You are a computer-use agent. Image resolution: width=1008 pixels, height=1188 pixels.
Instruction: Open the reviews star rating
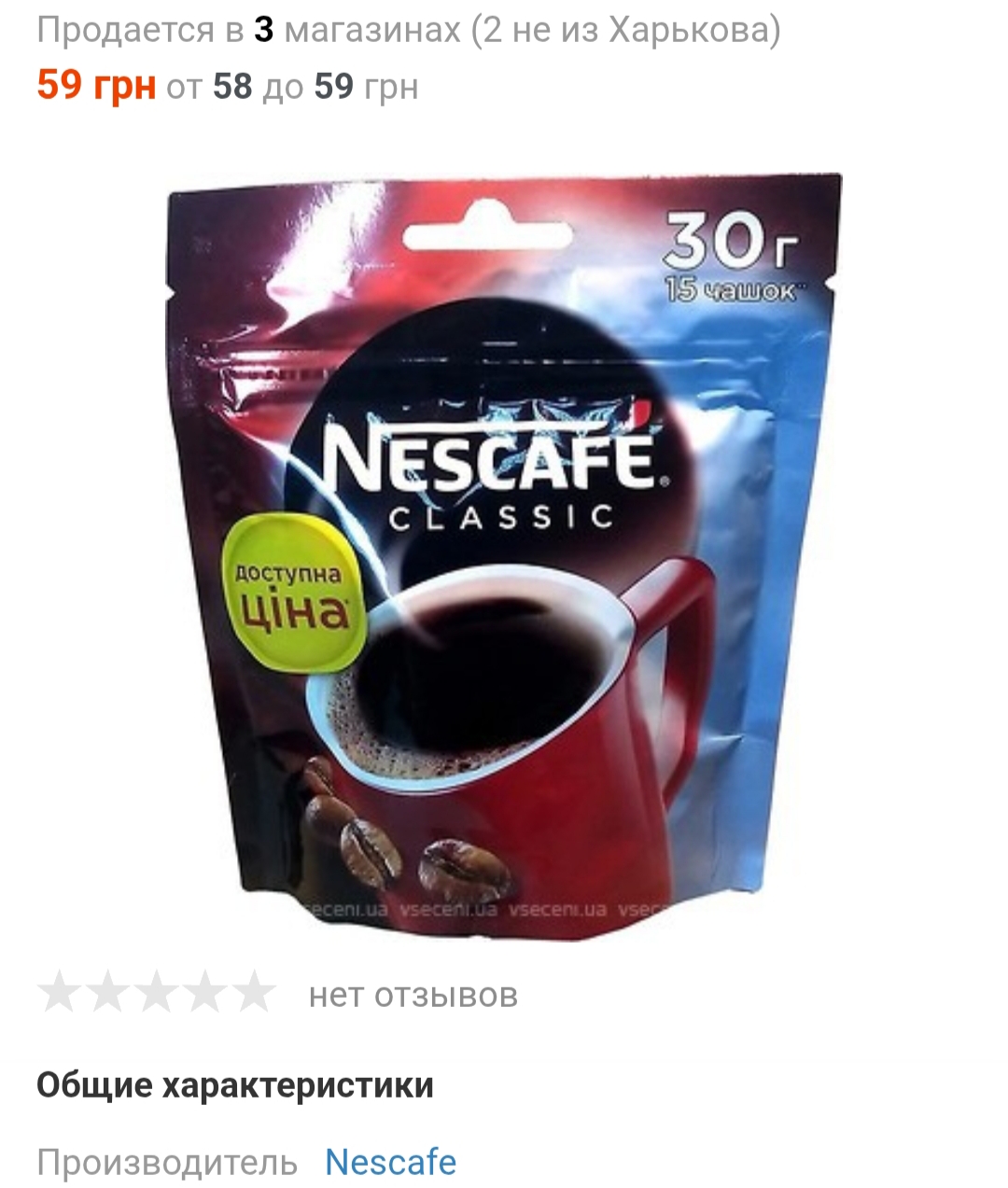(x=155, y=993)
